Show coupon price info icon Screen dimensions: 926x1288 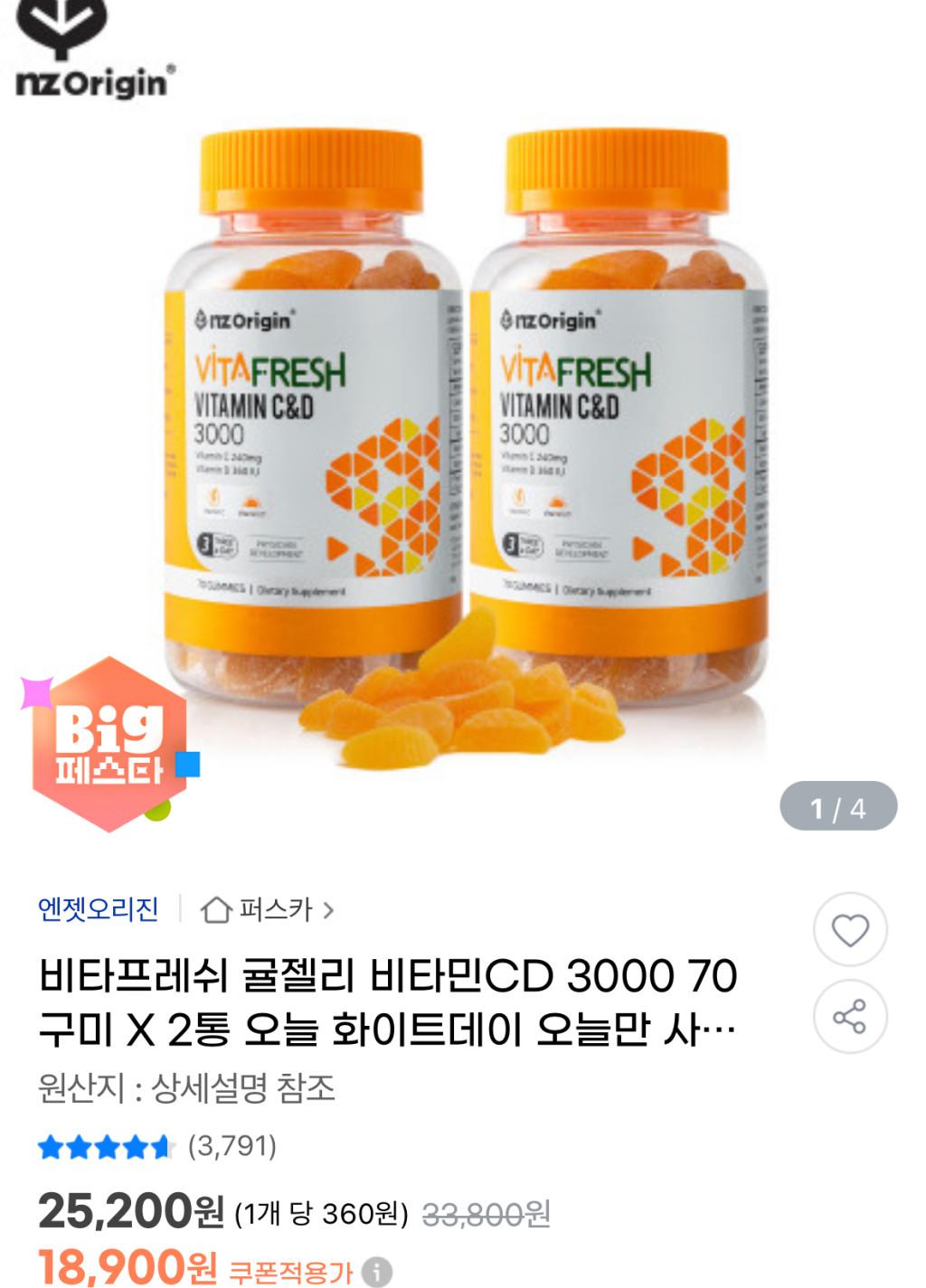click(x=377, y=1272)
